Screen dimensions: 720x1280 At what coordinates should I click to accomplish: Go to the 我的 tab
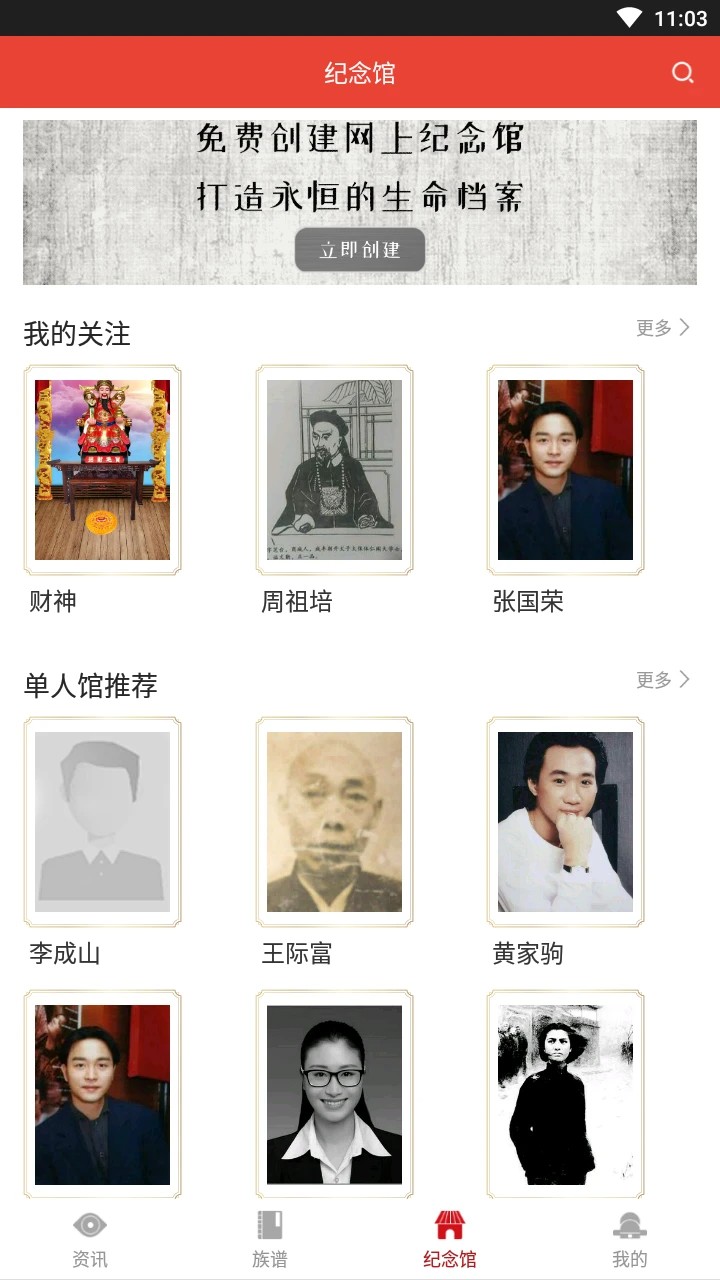630,1238
